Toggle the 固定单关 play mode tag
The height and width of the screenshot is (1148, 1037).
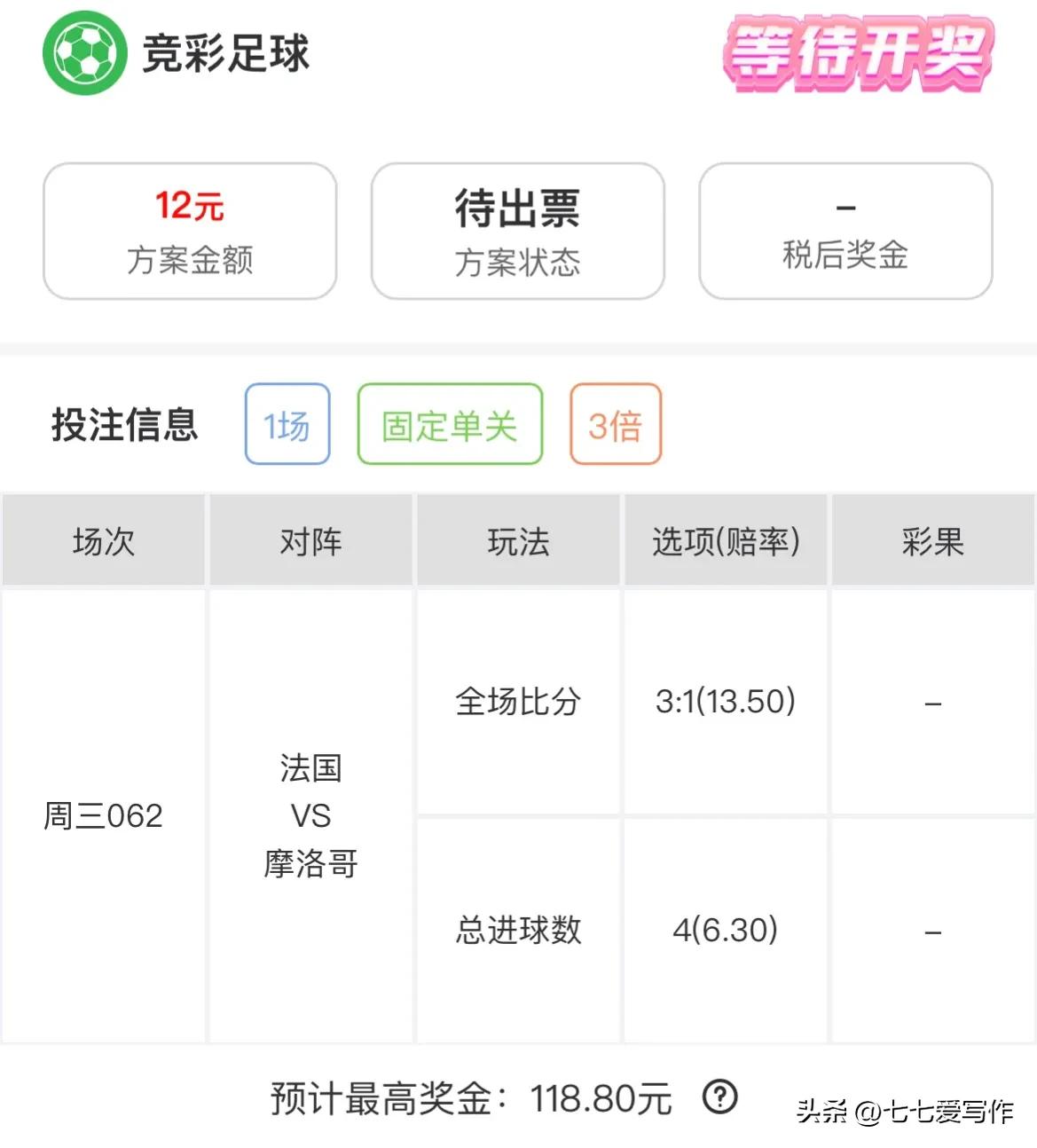pos(449,424)
